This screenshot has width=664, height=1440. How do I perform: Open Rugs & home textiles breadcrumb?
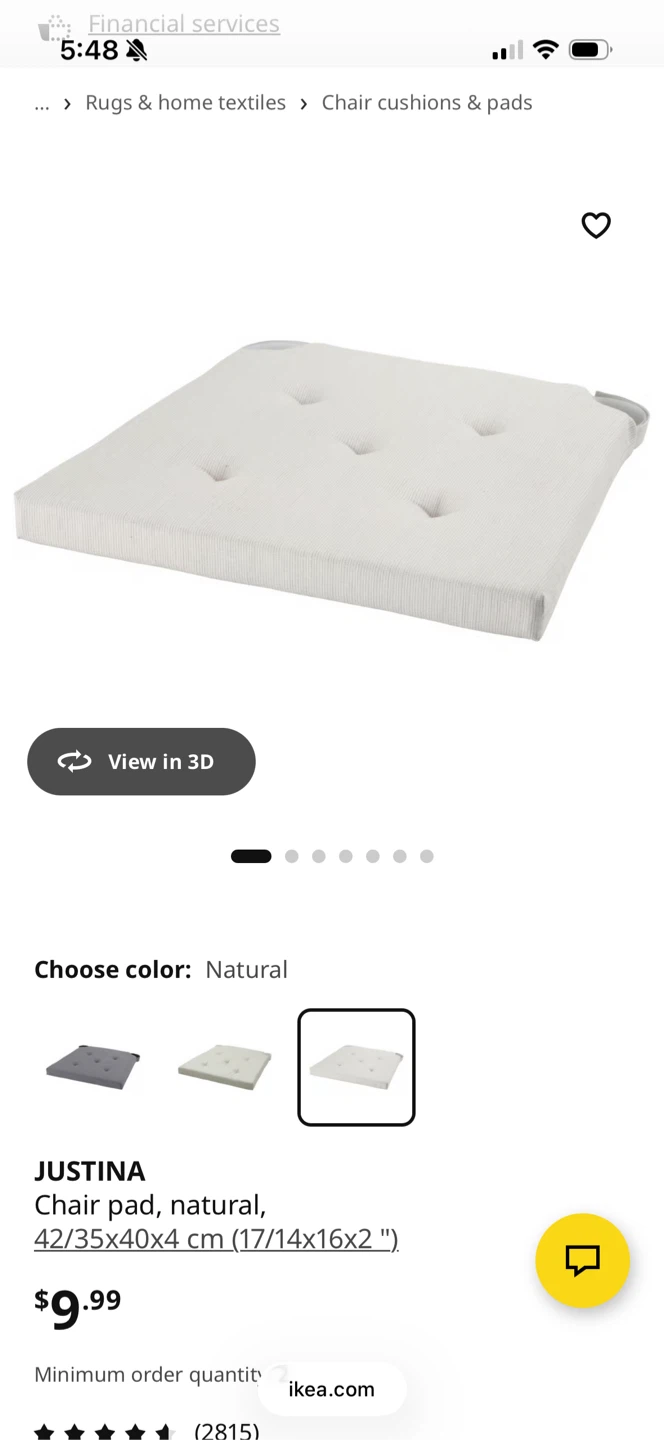(x=185, y=103)
